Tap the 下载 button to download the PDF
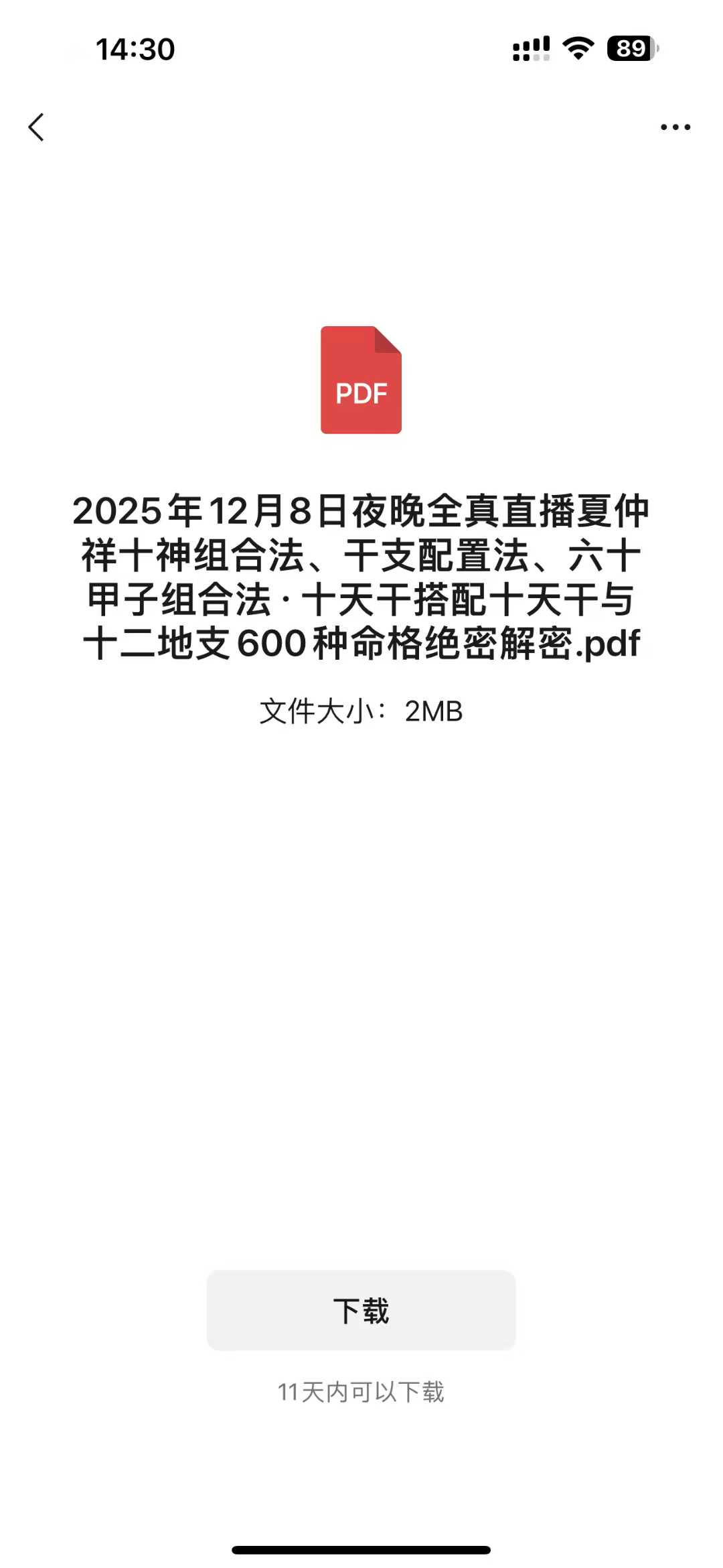 pyautogui.click(x=361, y=1311)
